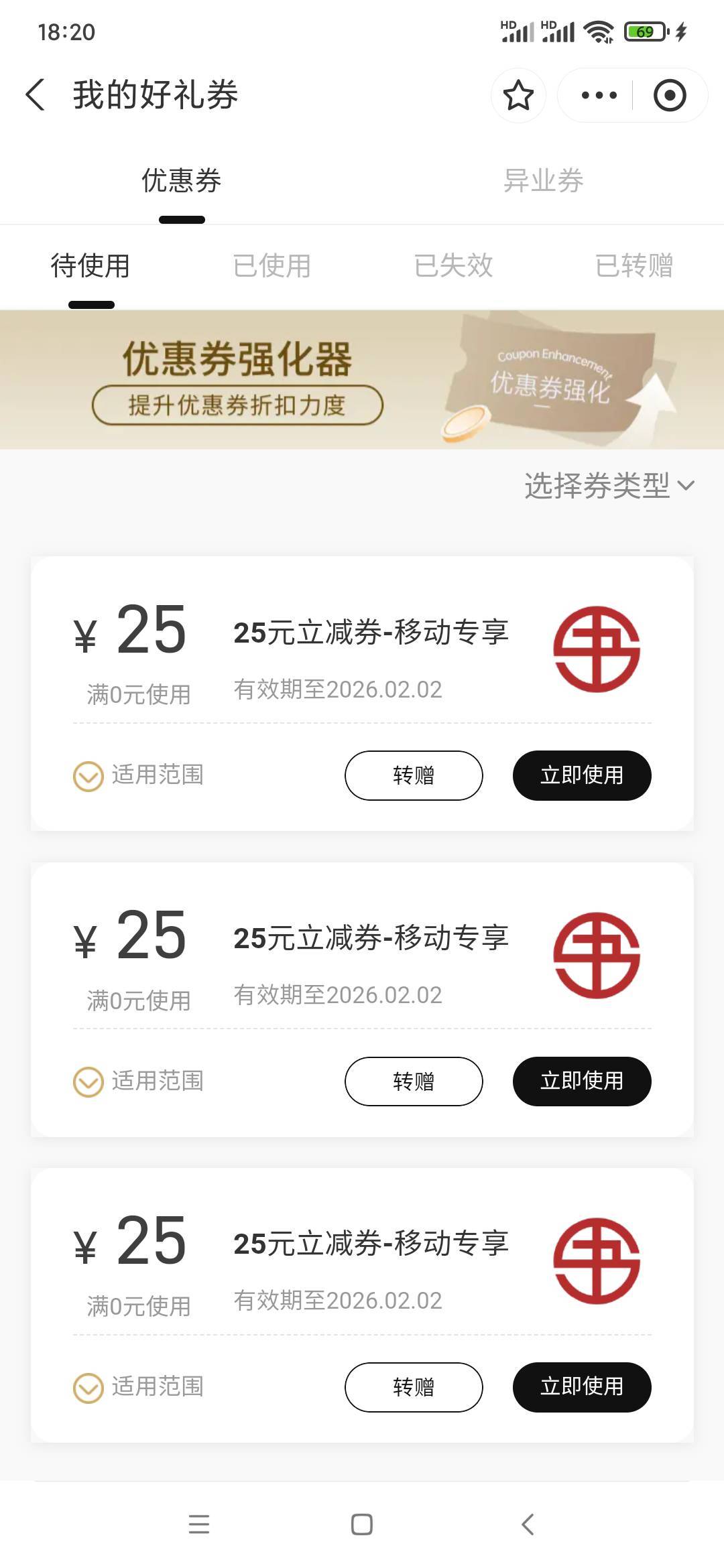Go back from 我的好礼券 page
Screen dimensions: 724x1568
36,94
